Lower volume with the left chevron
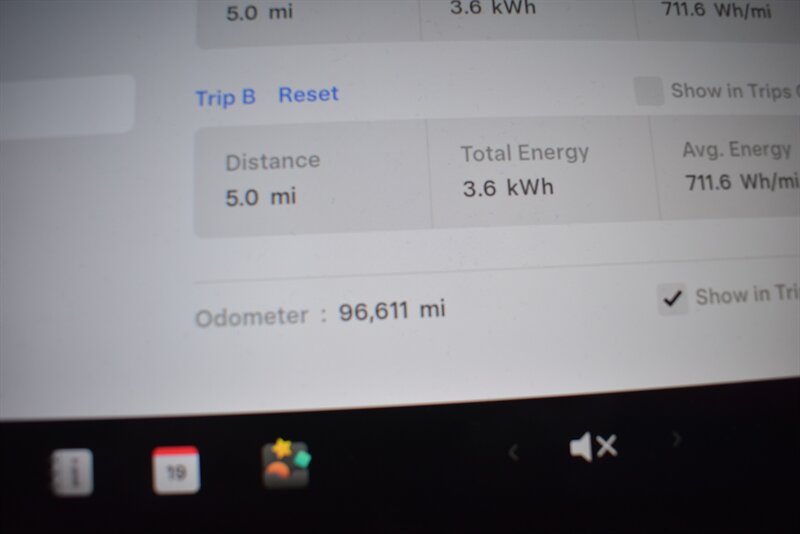 [513, 453]
